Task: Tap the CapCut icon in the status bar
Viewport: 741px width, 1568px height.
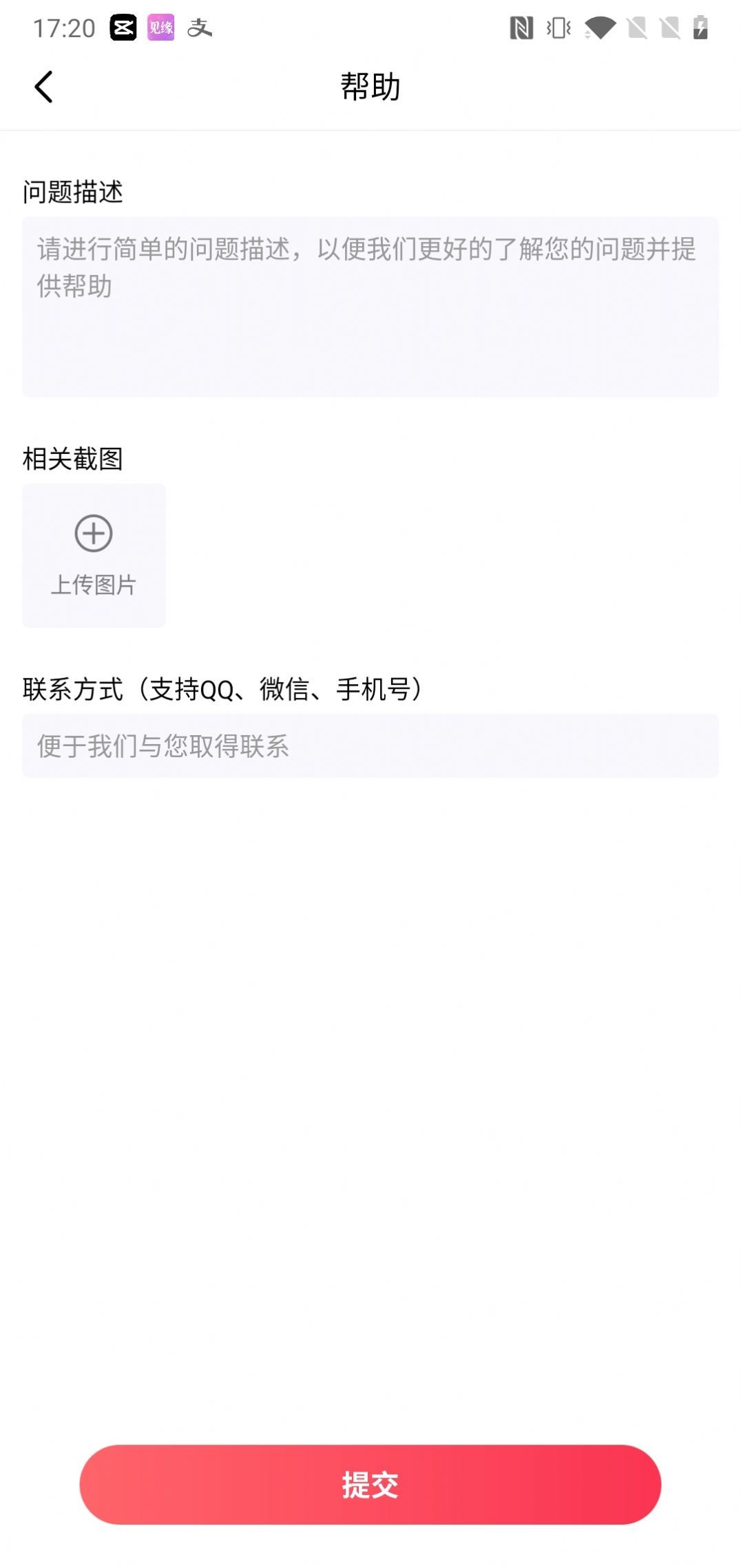Action: 125,28
